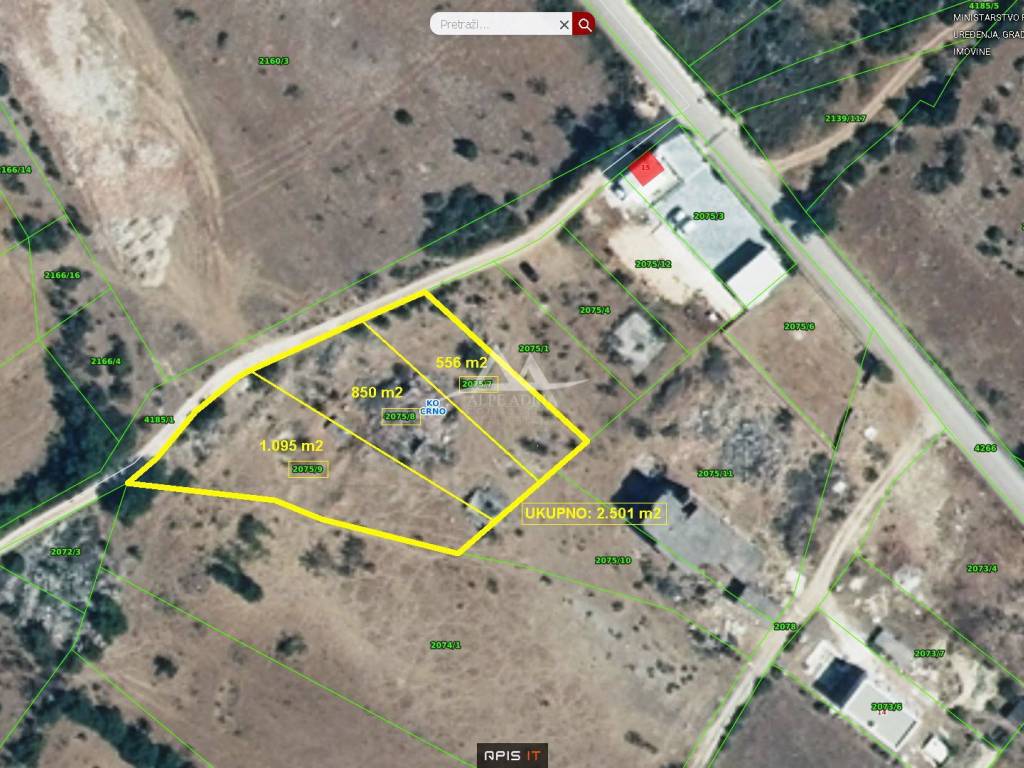
Task: Clear the search box text
Action: [564, 25]
